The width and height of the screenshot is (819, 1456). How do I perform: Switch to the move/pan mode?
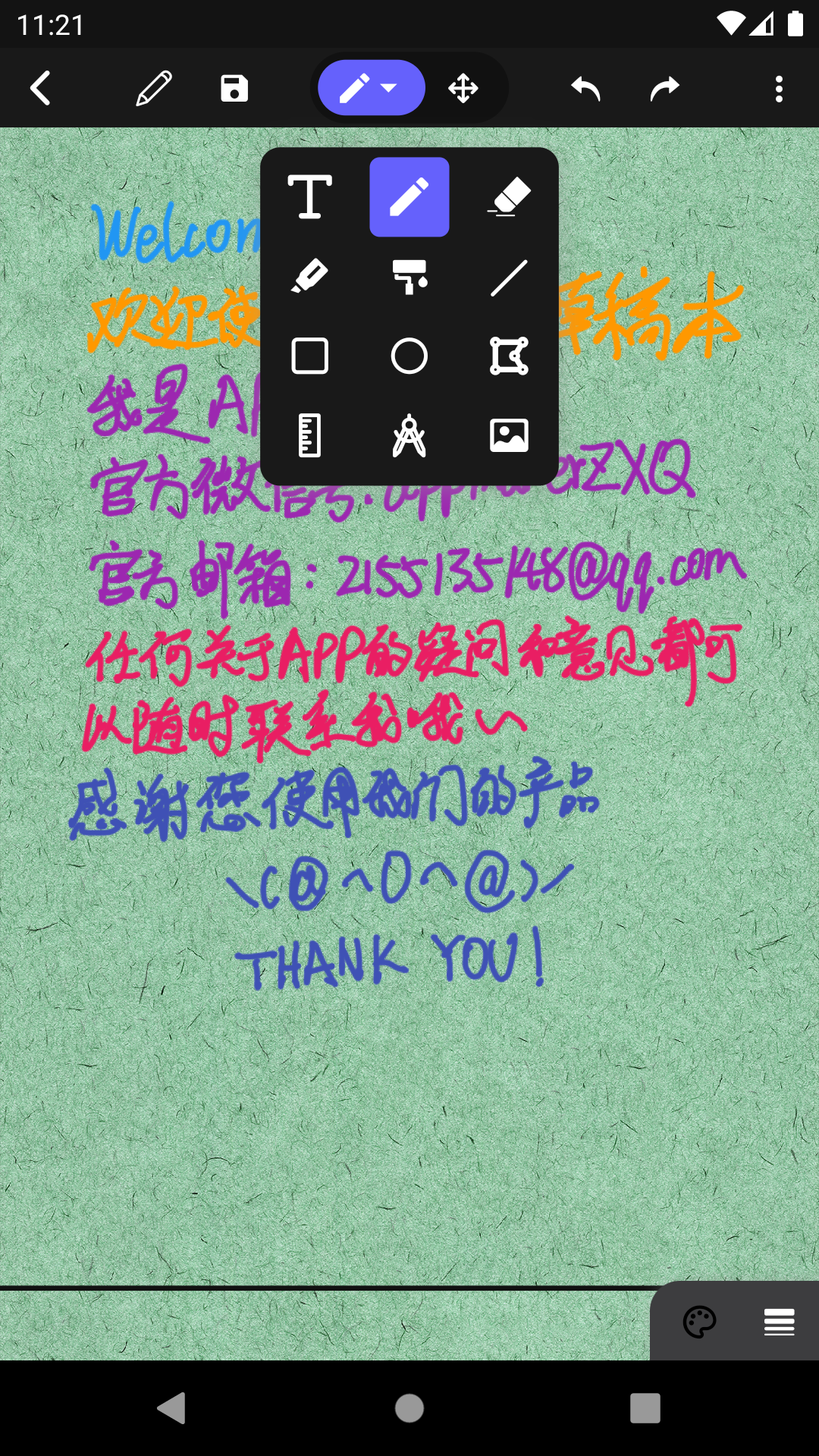coord(463,89)
